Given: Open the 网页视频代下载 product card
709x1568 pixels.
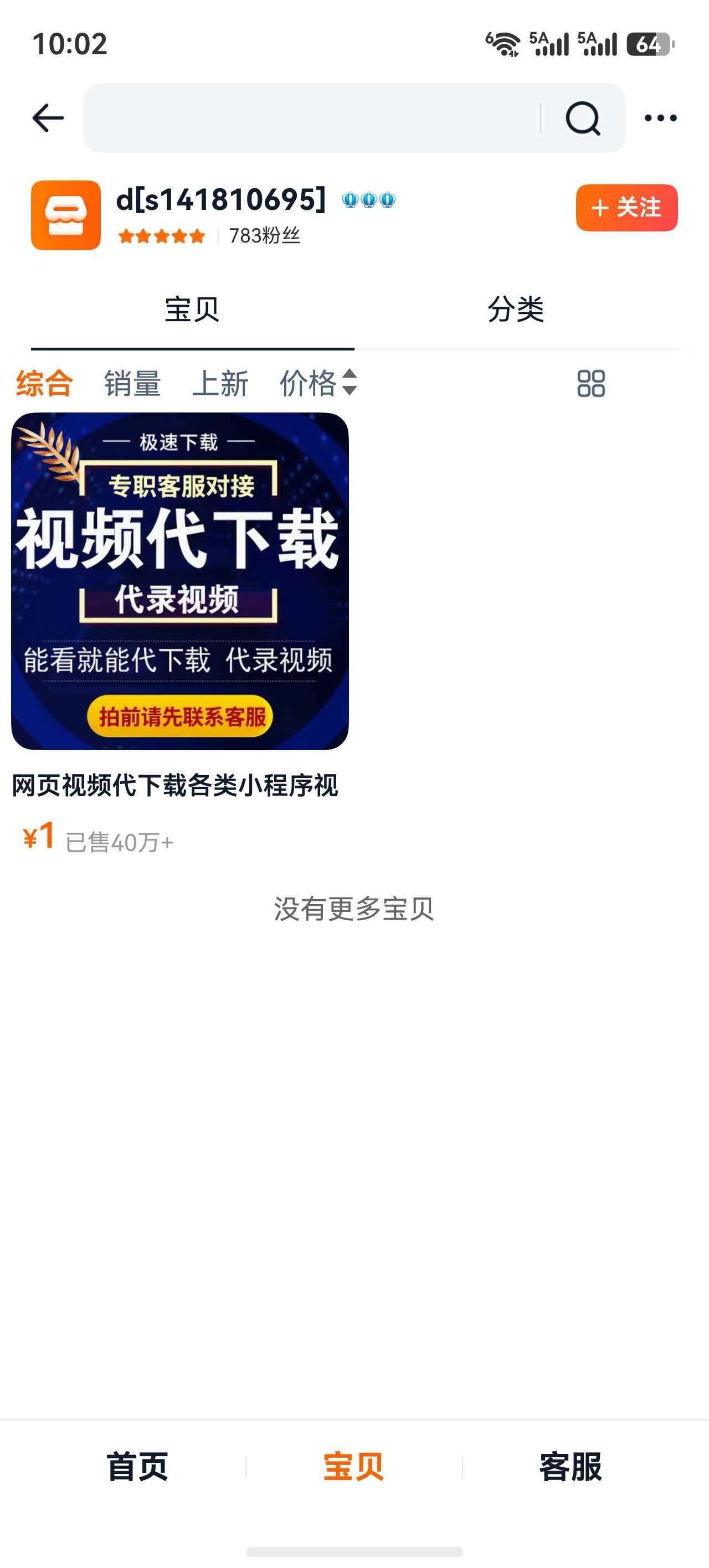Looking at the screenshot, I should [179, 633].
